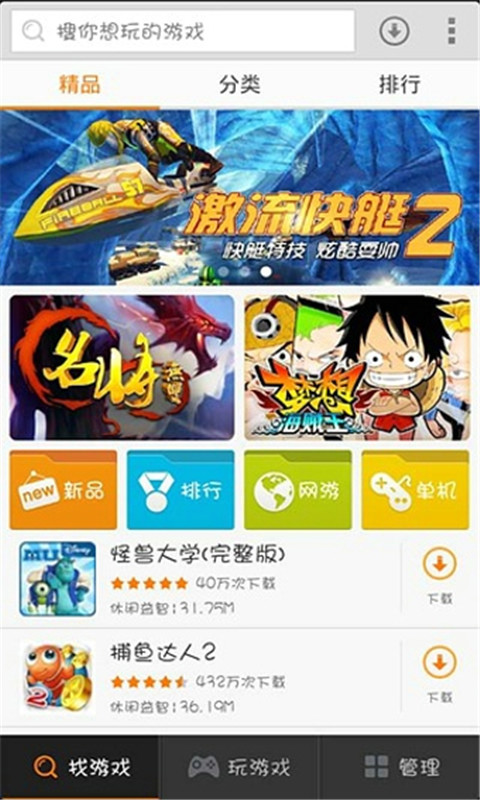Open the 网游 folder
The width and height of the screenshot is (480, 800).
tap(298, 490)
